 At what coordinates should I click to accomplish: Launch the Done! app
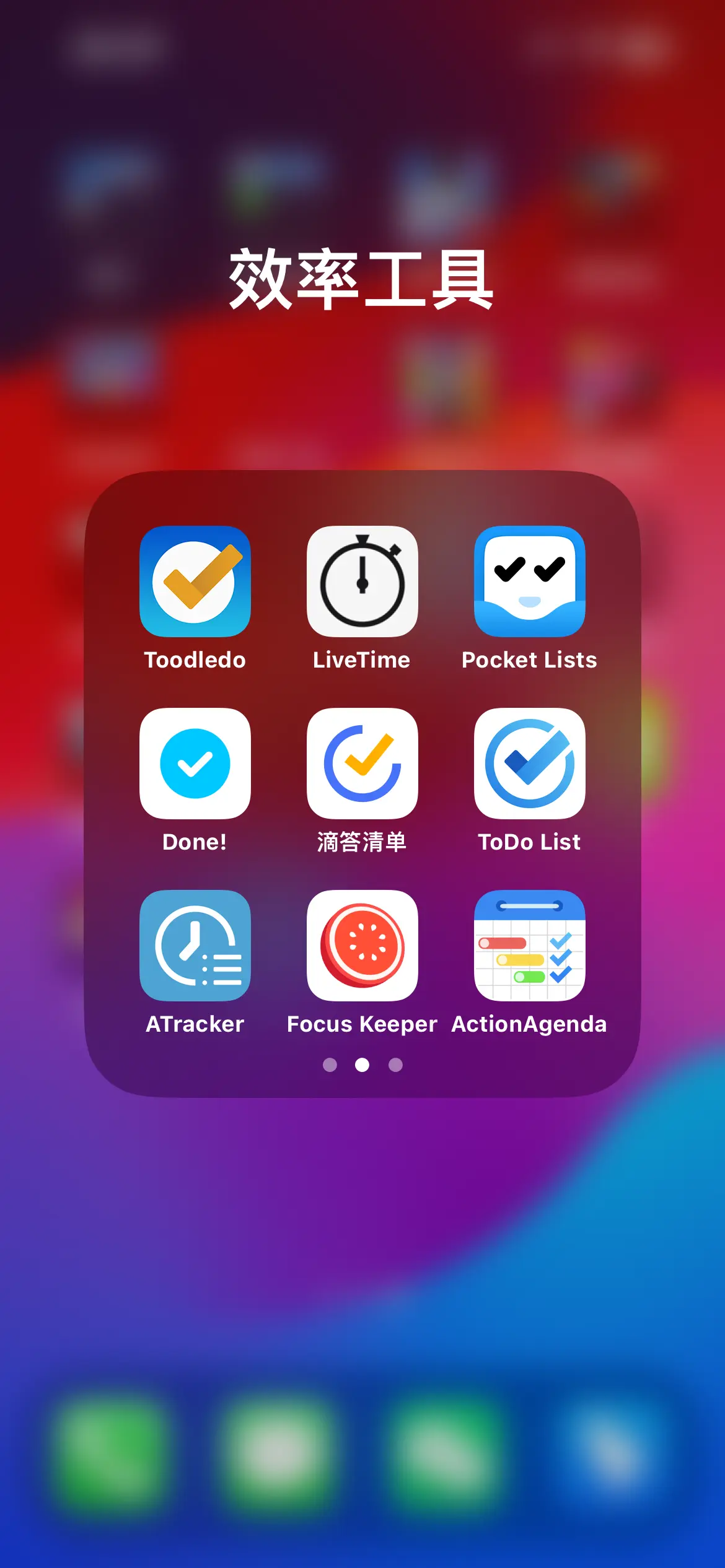(x=195, y=764)
